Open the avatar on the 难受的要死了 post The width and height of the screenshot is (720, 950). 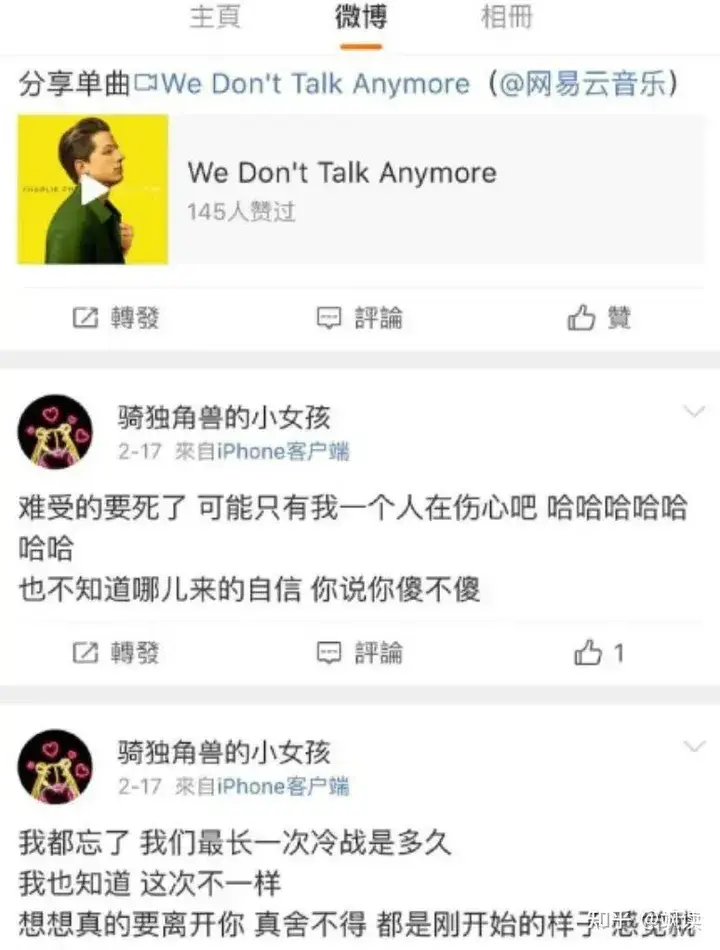56,432
